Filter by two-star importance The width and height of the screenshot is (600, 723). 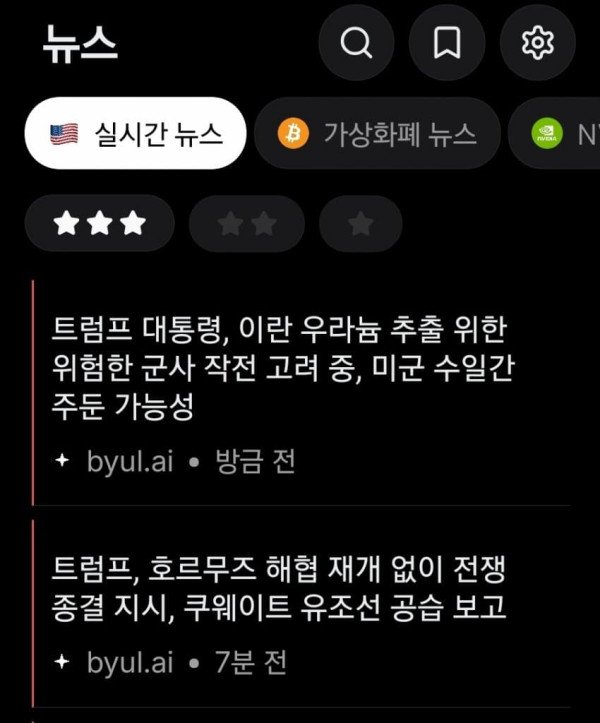coord(247,223)
